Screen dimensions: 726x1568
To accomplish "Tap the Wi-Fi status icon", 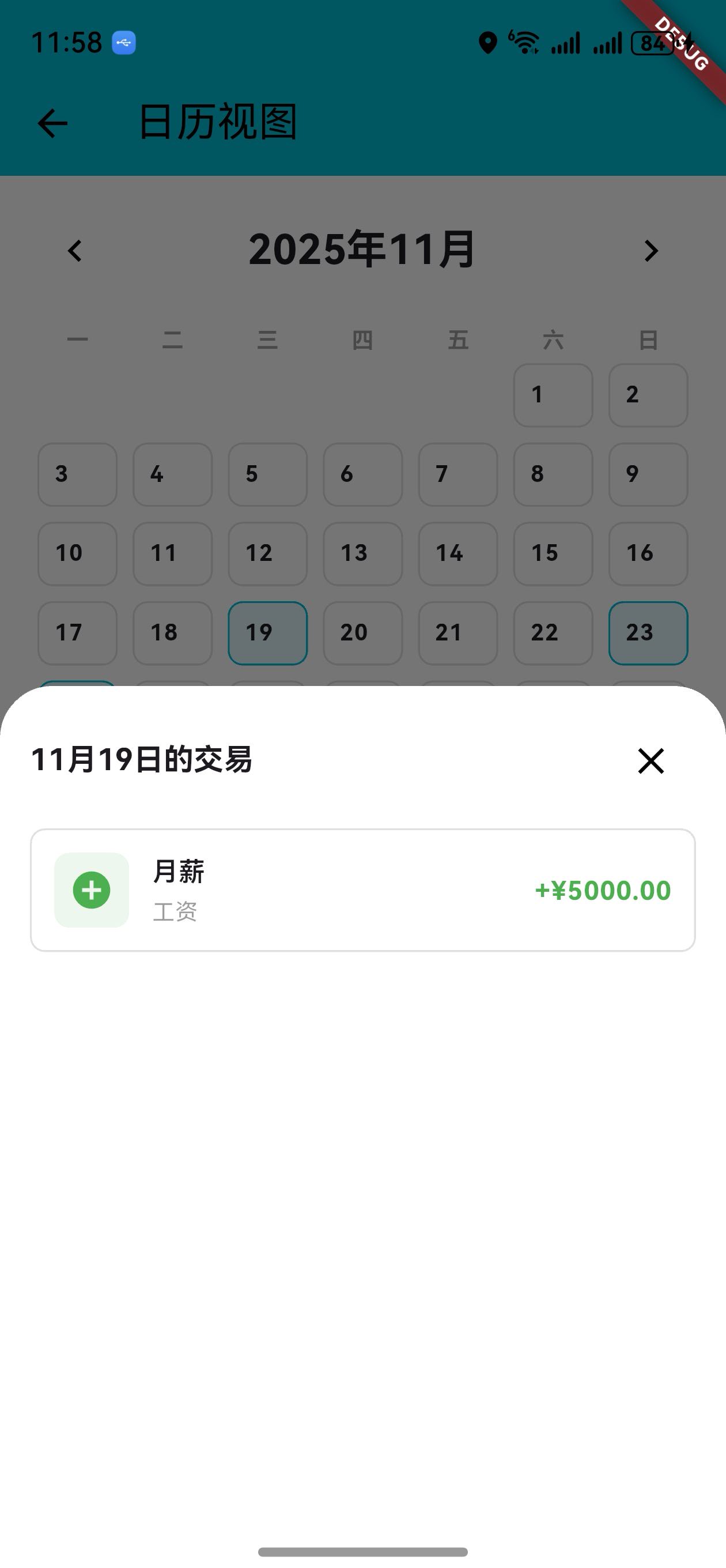I will coord(524,42).
